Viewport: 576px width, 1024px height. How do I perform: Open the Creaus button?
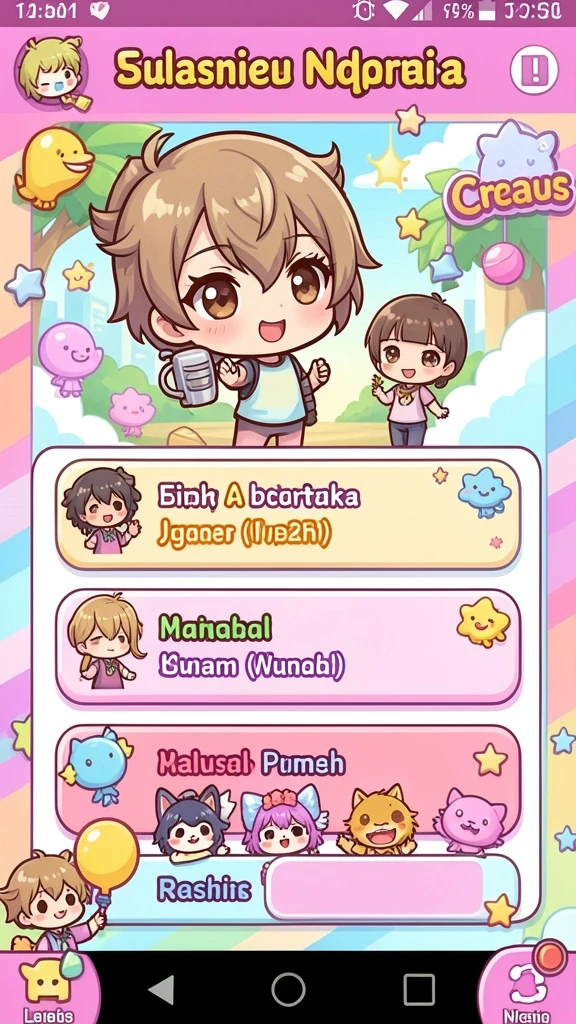pos(508,190)
